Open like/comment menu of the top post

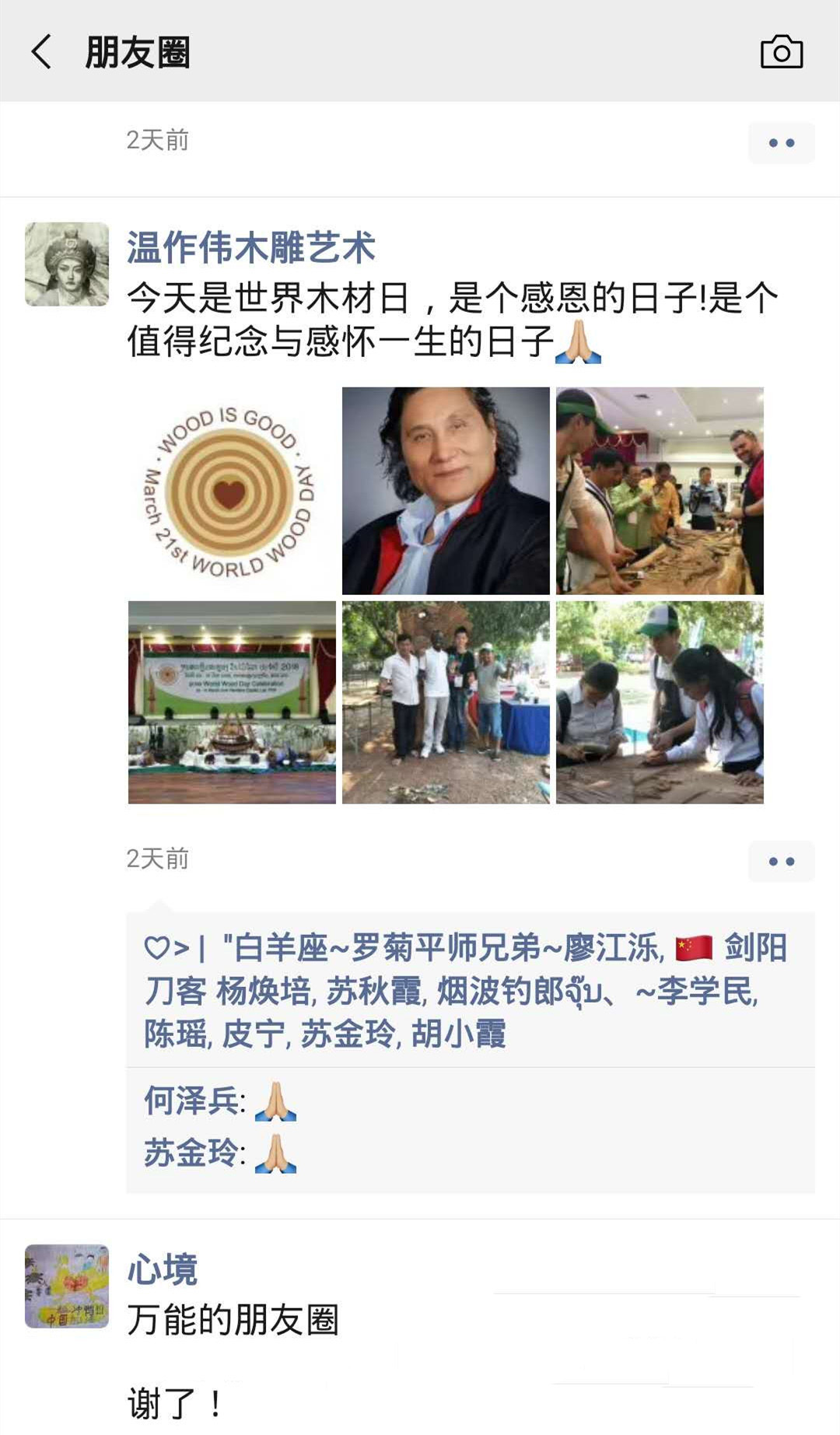pyautogui.click(x=781, y=142)
